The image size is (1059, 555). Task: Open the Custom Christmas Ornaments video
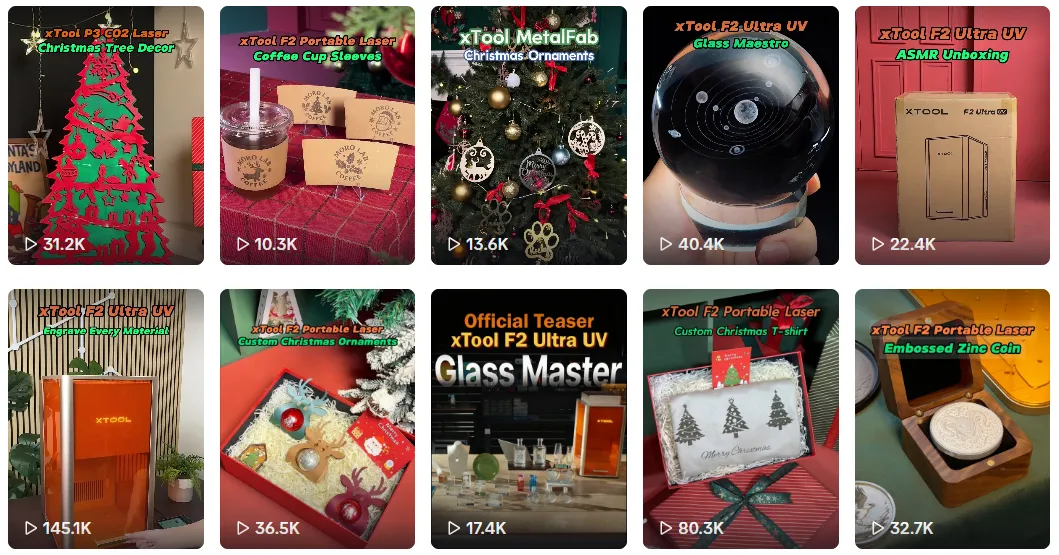[317, 420]
